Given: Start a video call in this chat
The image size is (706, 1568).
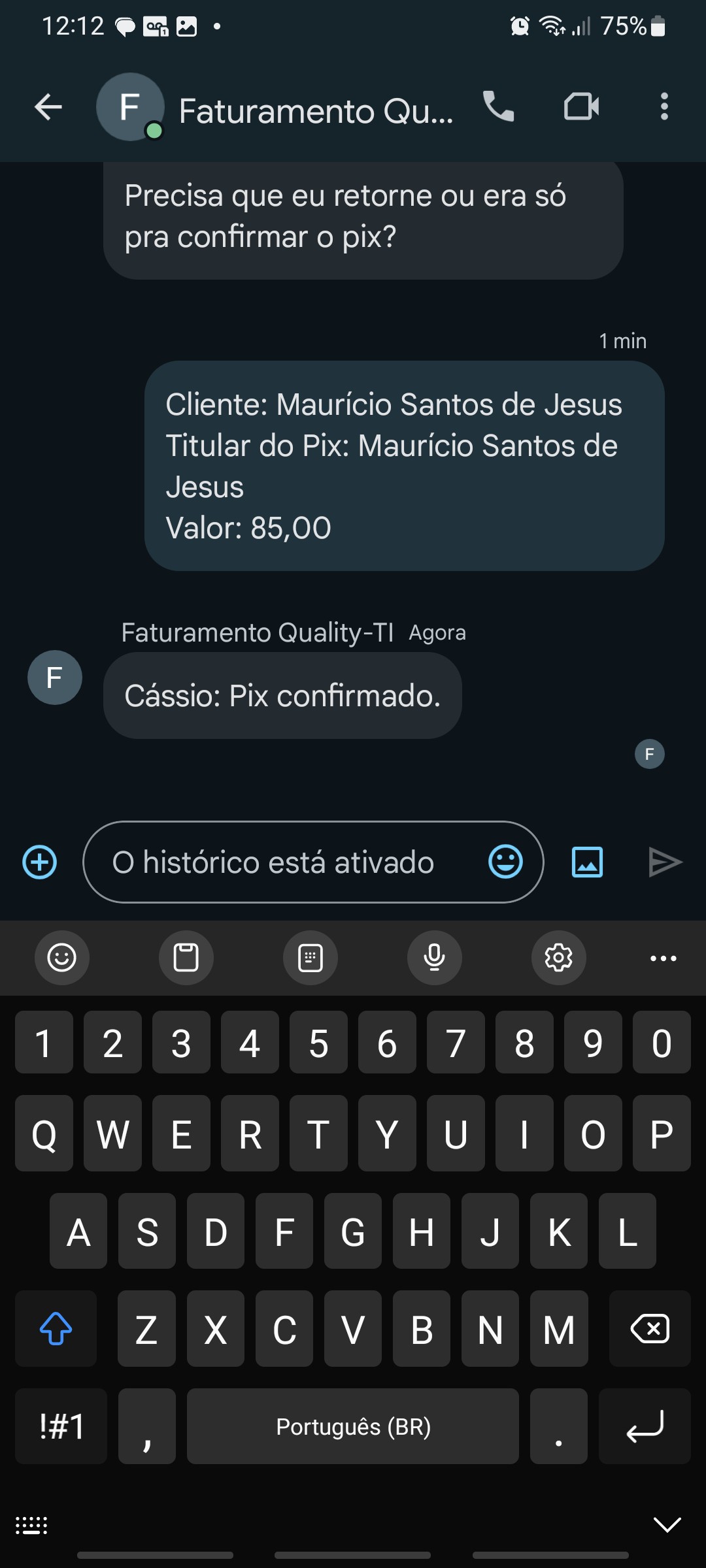Looking at the screenshot, I should [581, 106].
